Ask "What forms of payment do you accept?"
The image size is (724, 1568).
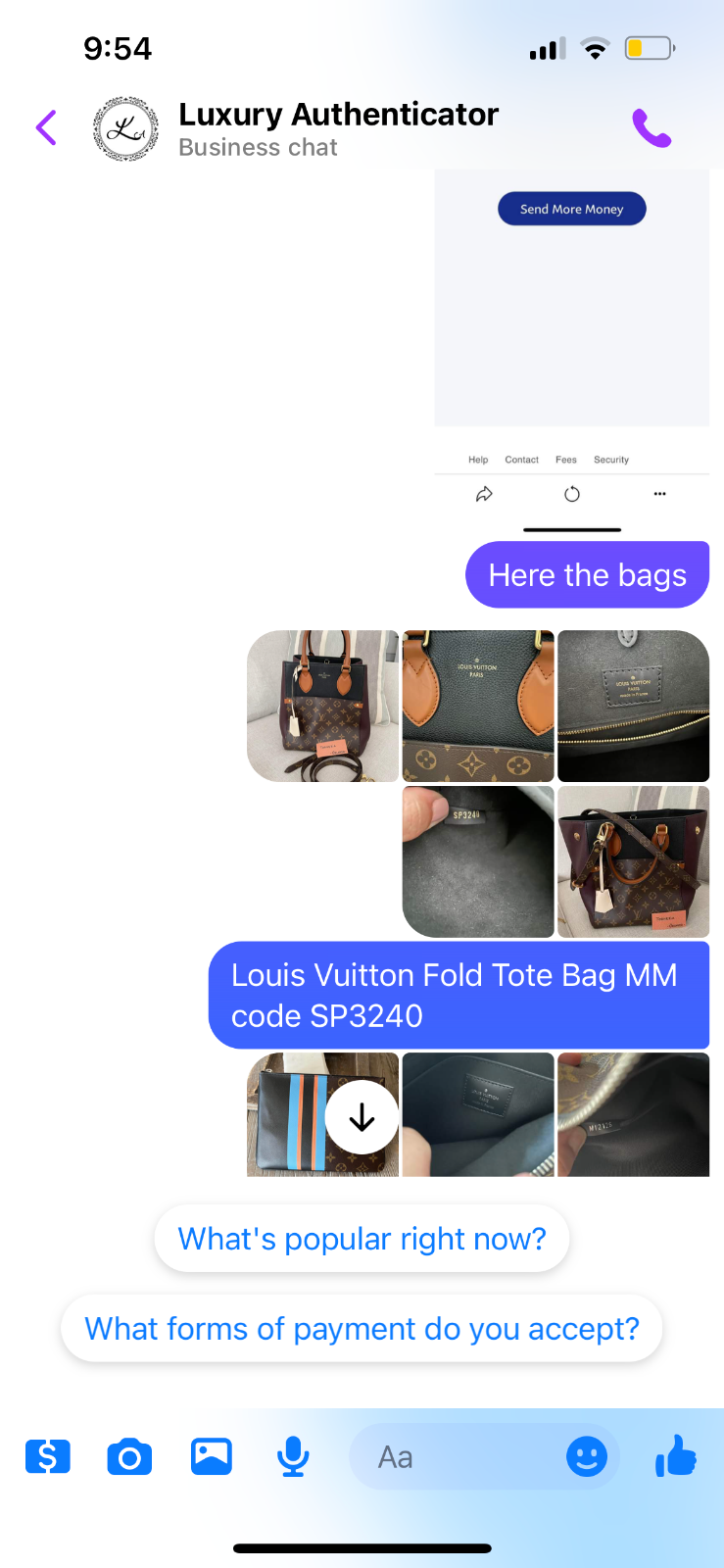pyautogui.click(x=362, y=1329)
